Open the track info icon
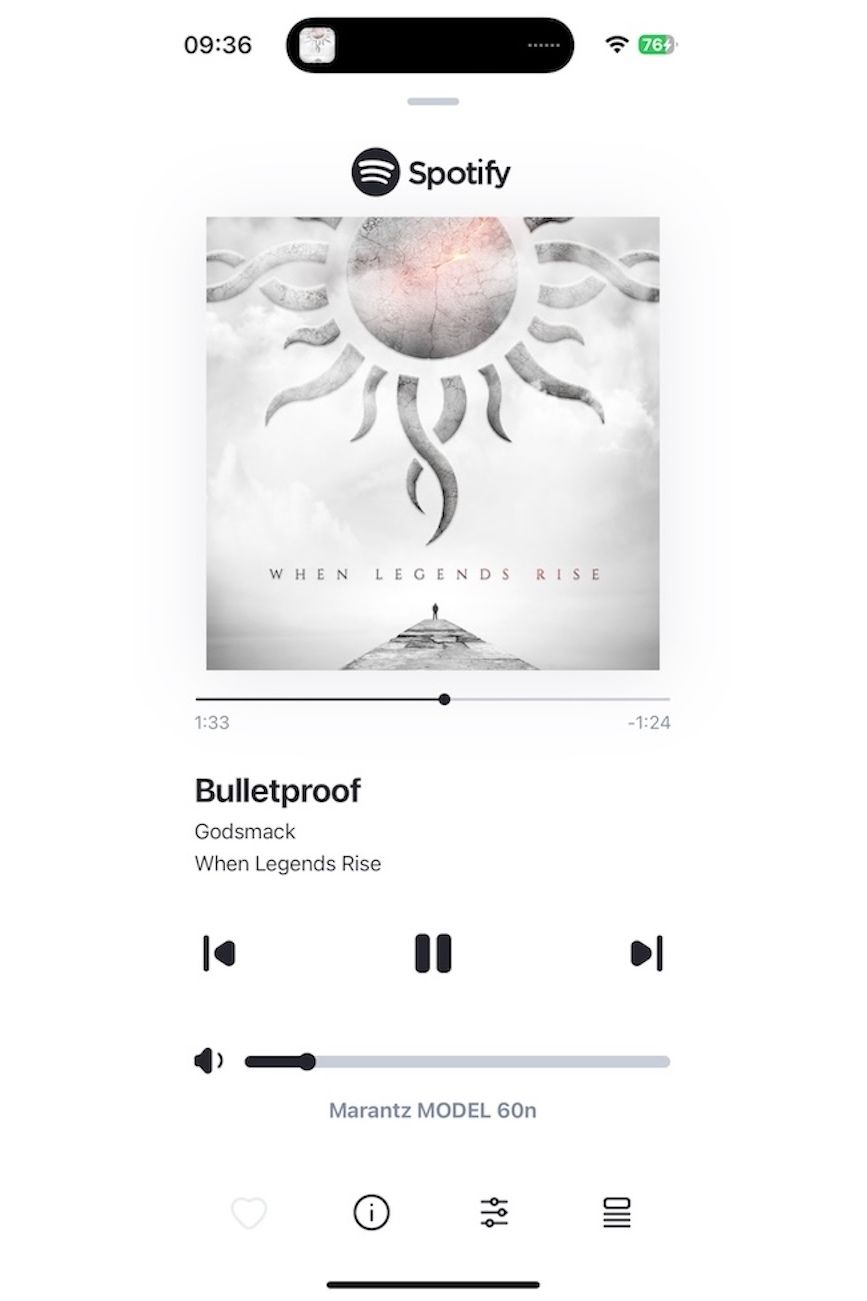Viewport: 867px width, 1301px height. click(x=371, y=1214)
